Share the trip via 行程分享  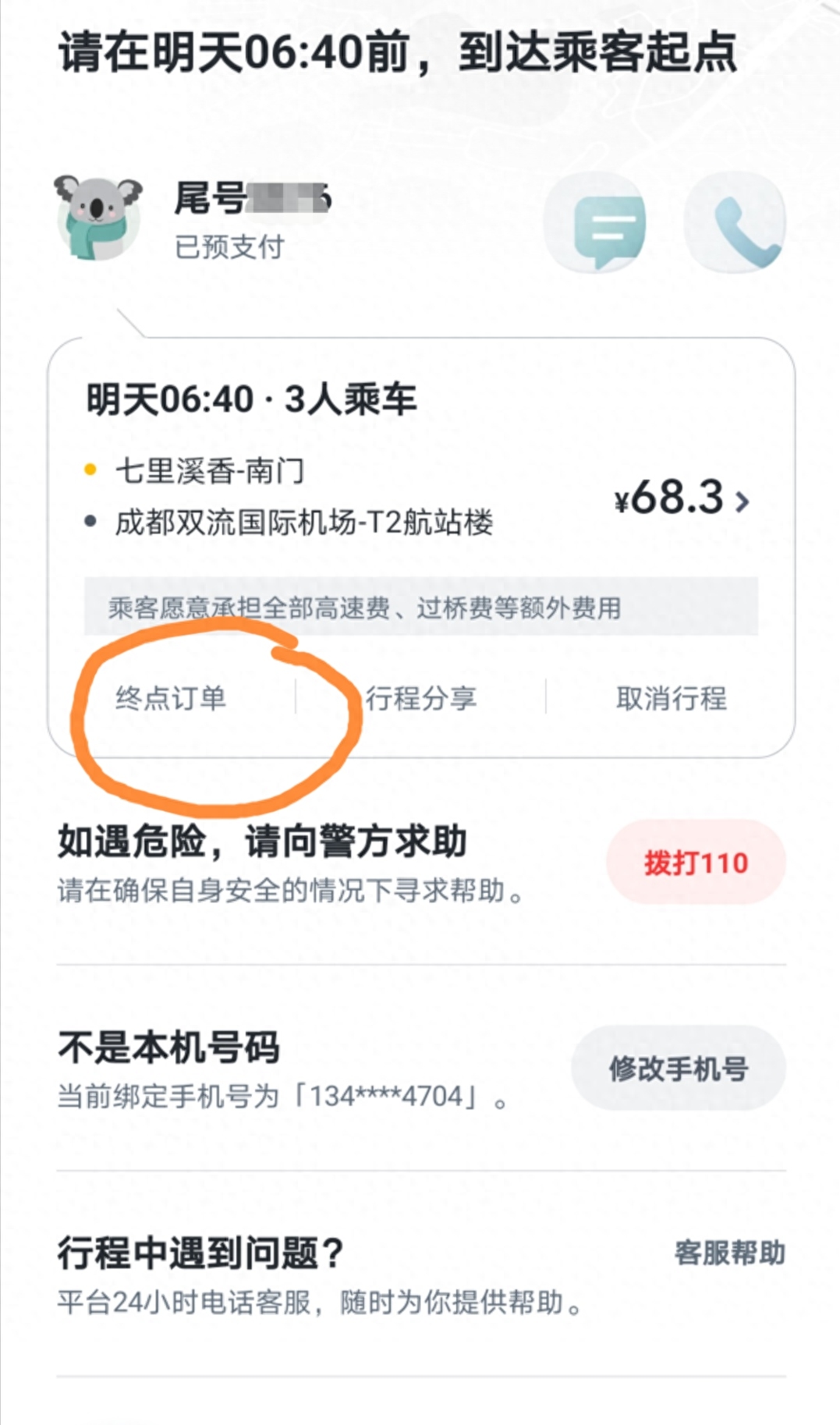(x=421, y=697)
